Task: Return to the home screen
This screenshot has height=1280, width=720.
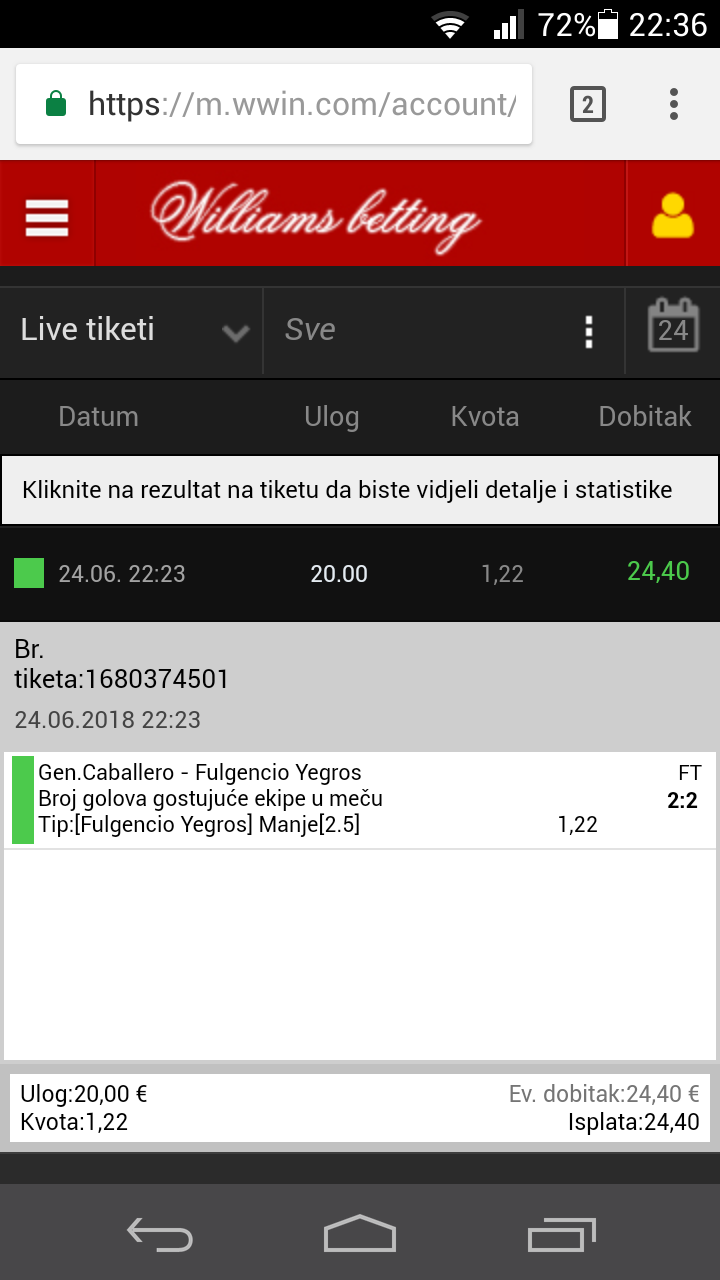Action: 360,1233
